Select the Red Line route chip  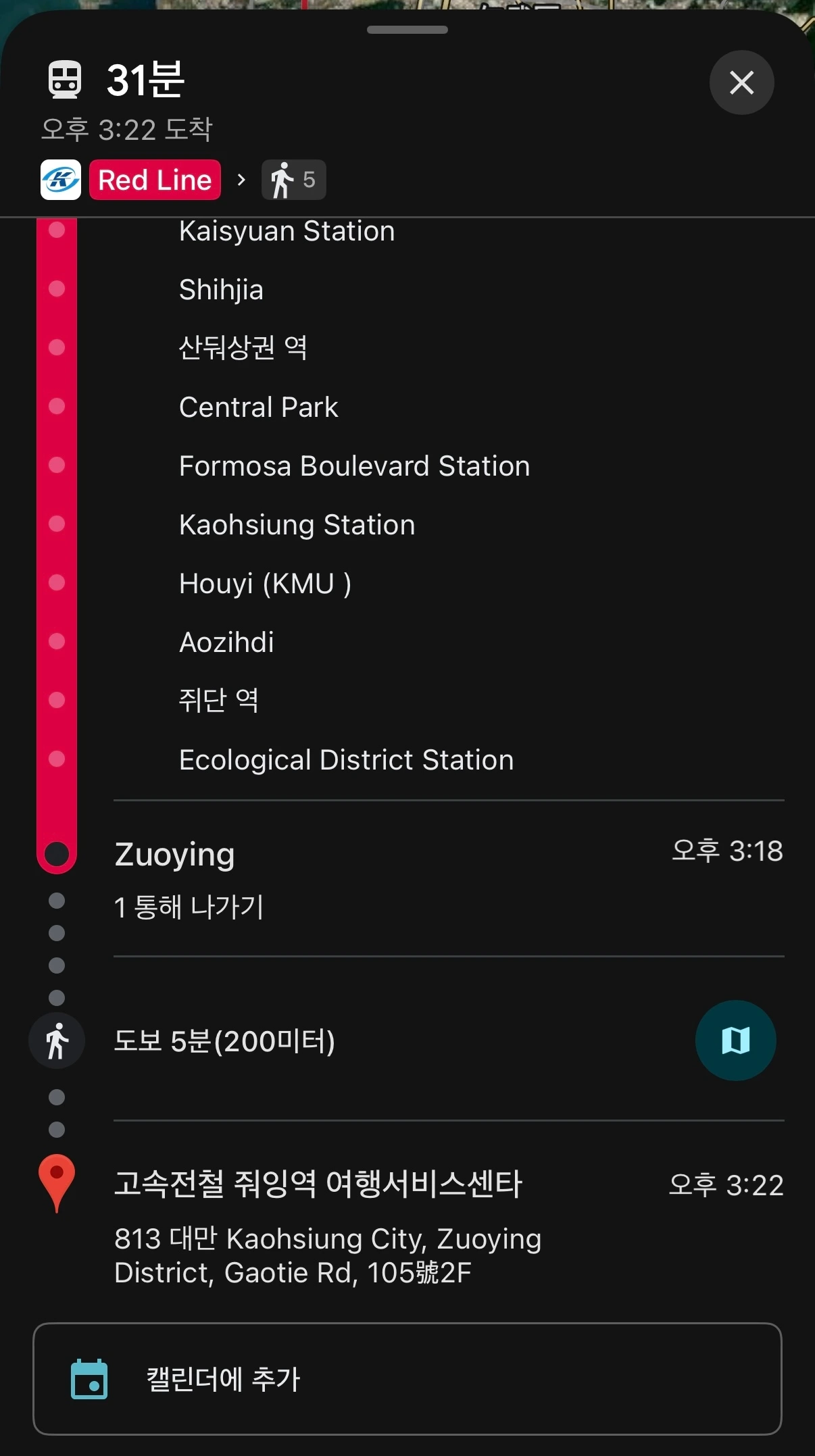coord(155,180)
